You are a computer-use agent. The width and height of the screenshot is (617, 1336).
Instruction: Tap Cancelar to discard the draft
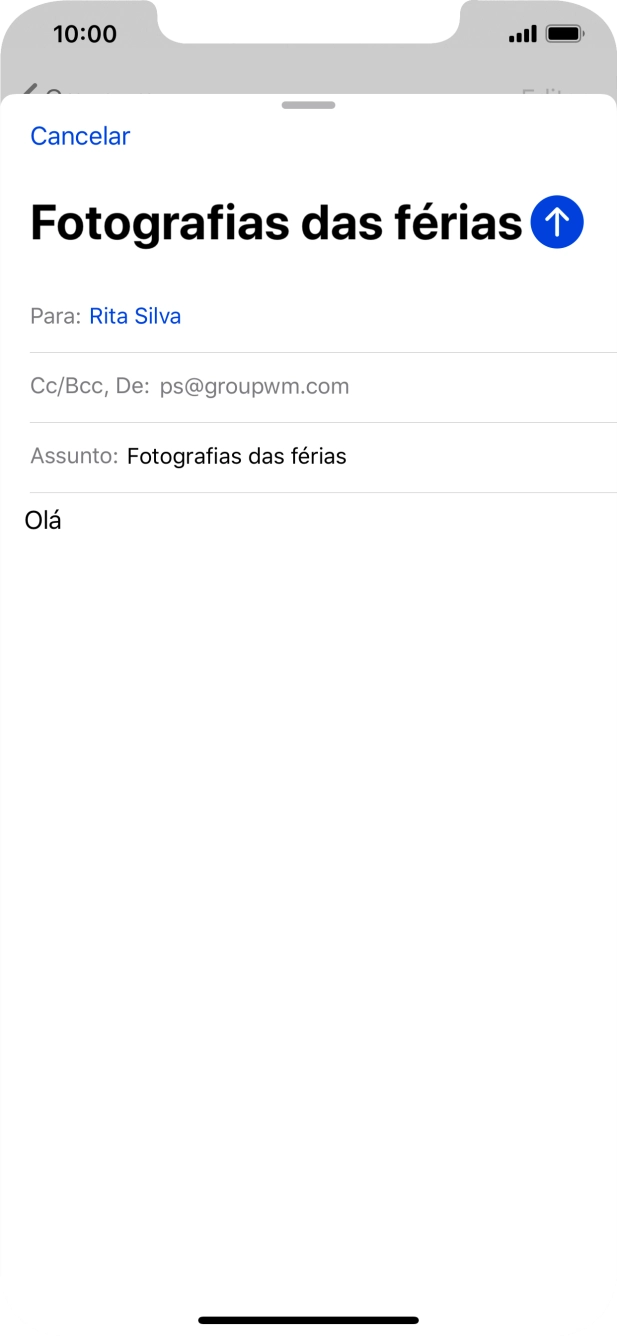[80, 136]
